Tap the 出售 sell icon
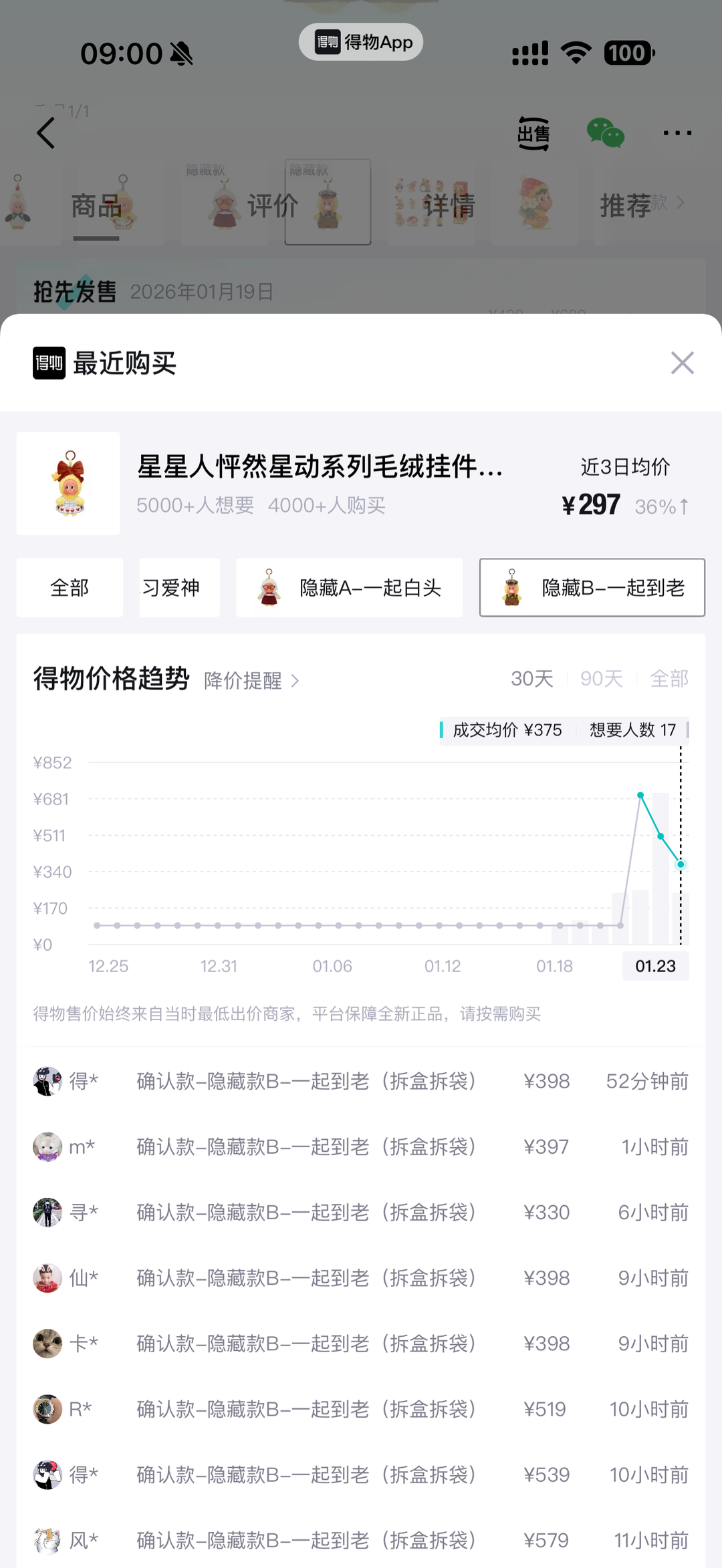 pyautogui.click(x=533, y=134)
